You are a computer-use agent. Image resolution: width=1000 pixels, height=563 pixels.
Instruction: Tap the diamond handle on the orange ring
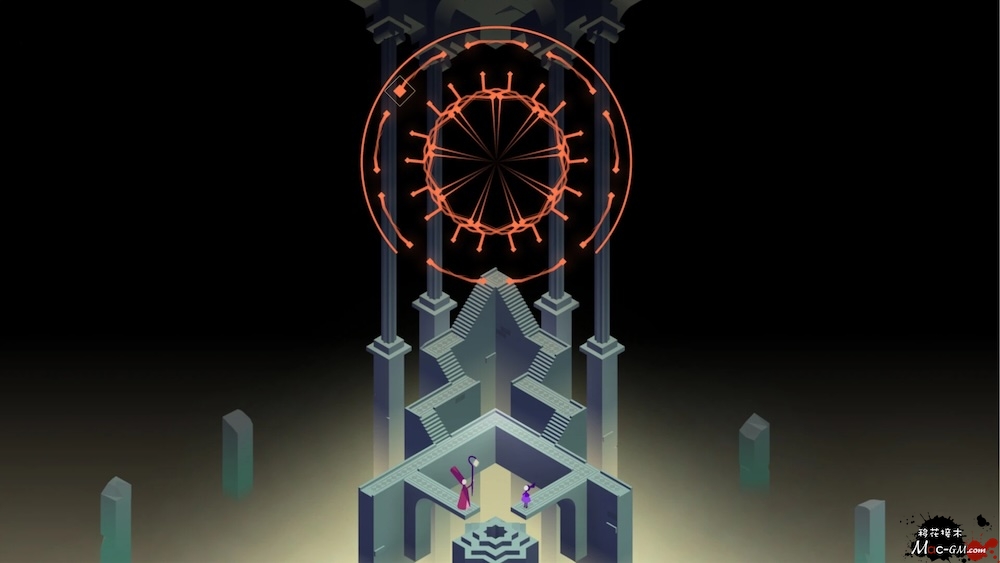coord(400,91)
